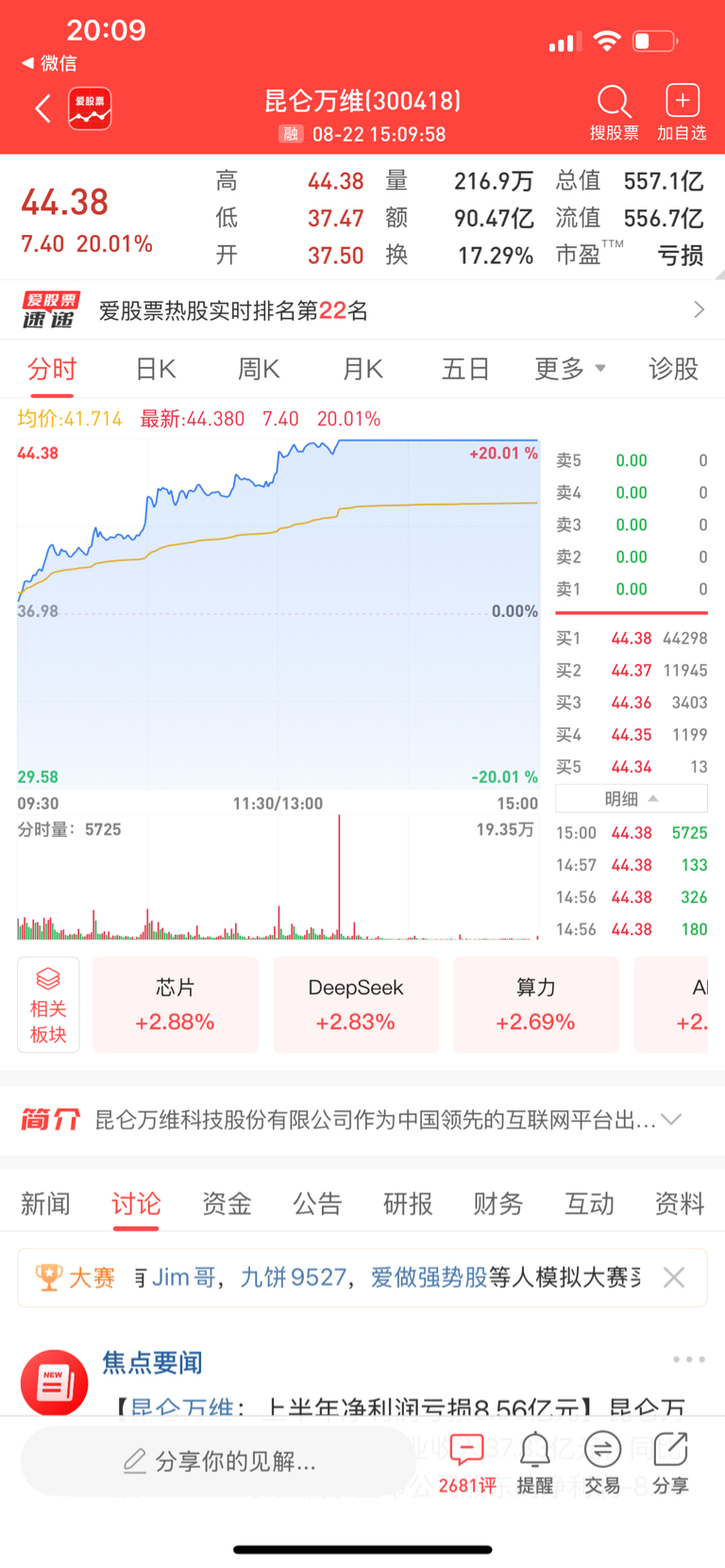Expand the company 简介 description
Viewport: 725px width, 1568px height.
(x=362, y=1120)
